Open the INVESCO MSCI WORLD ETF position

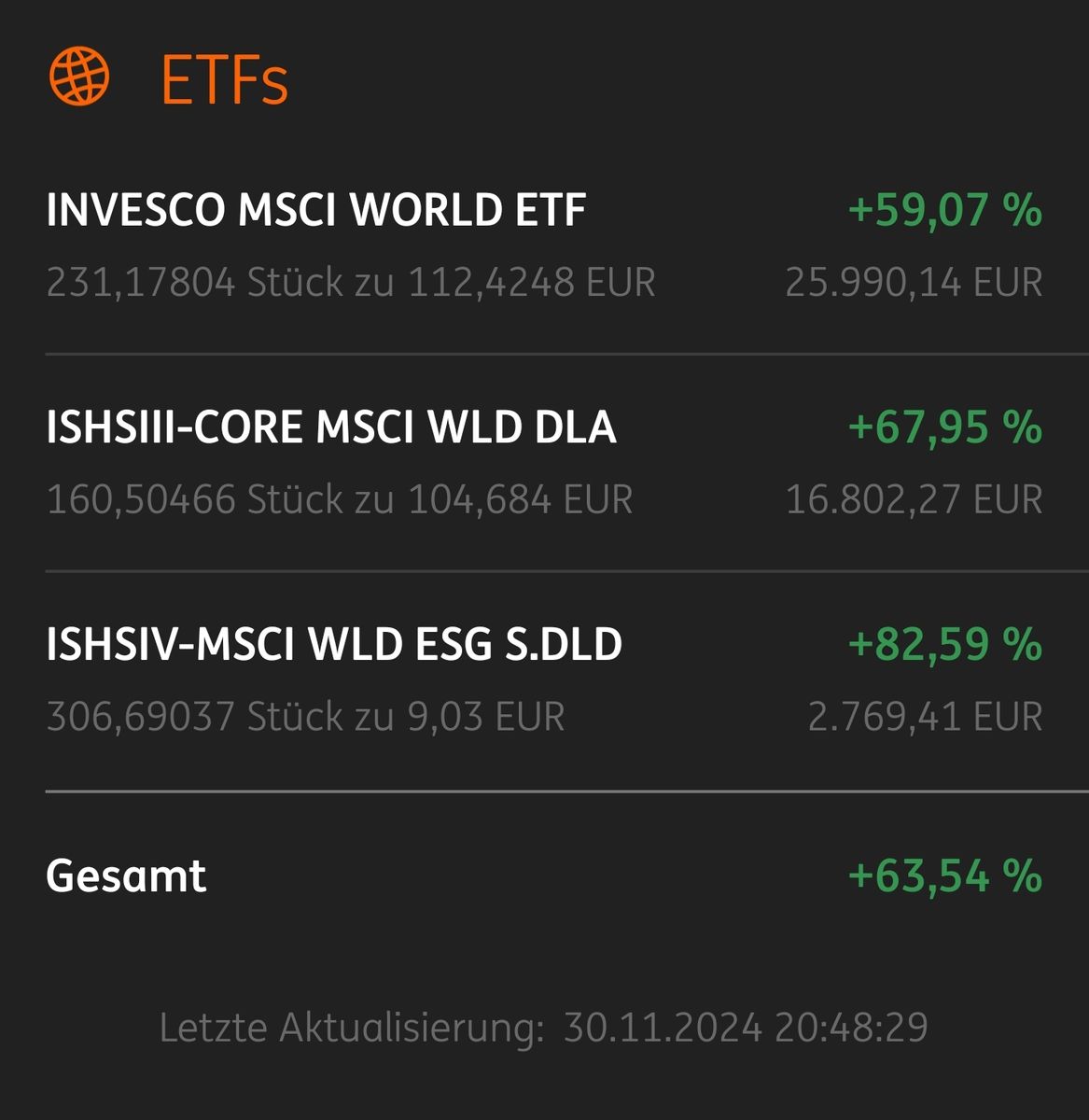544,245
